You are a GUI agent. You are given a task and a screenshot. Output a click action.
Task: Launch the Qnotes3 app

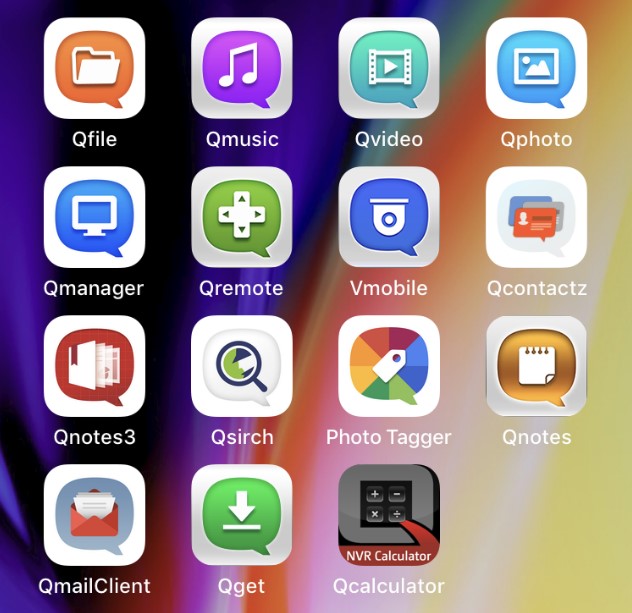tap(95, 366)
